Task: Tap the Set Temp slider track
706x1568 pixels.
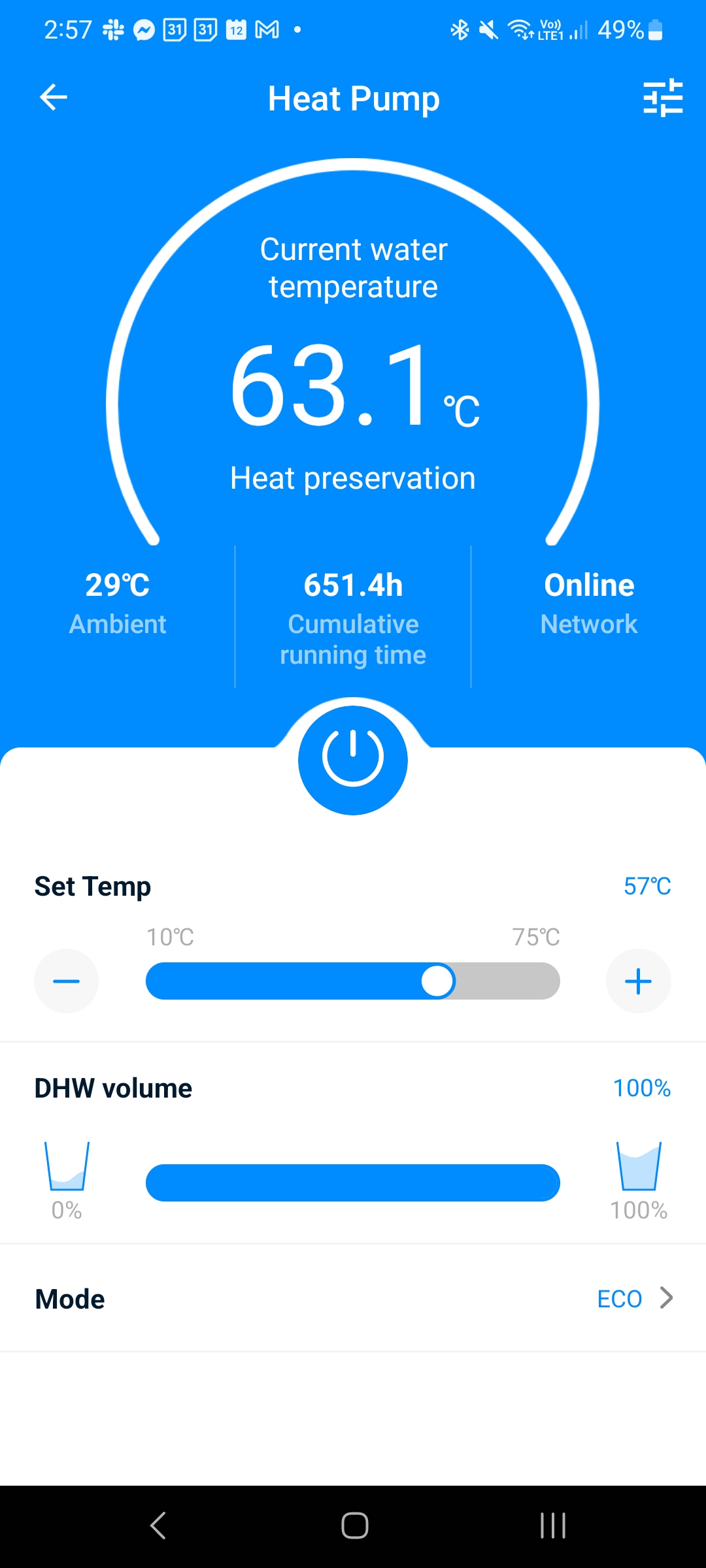Action: point(353,981)
